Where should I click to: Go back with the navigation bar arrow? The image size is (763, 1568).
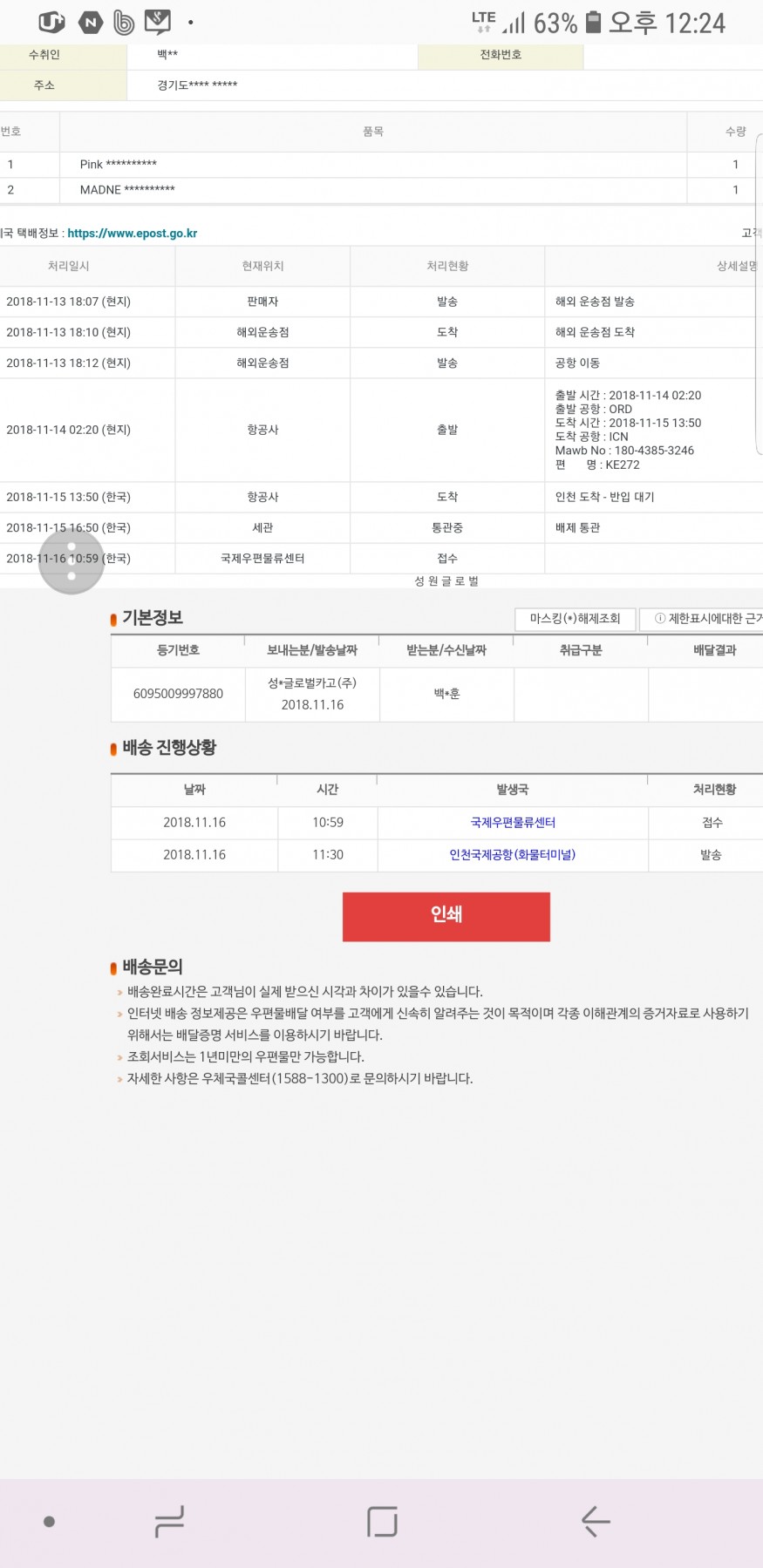(x=596, y=1521)
